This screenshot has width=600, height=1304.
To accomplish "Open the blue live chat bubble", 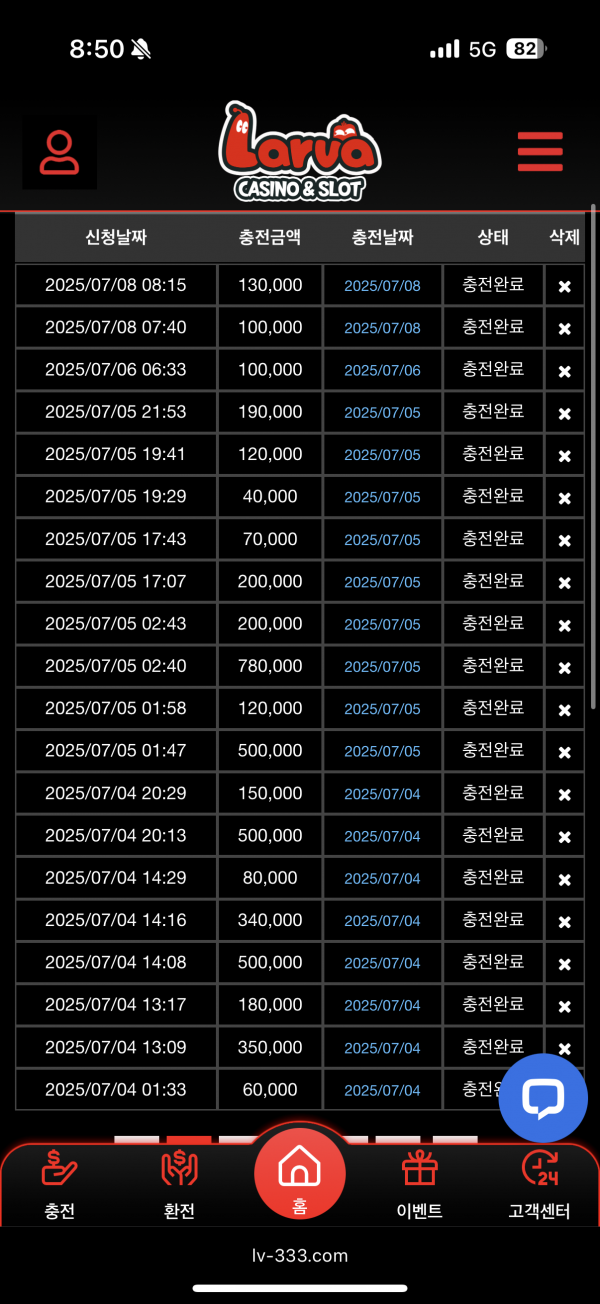I will pos(543,1097).
